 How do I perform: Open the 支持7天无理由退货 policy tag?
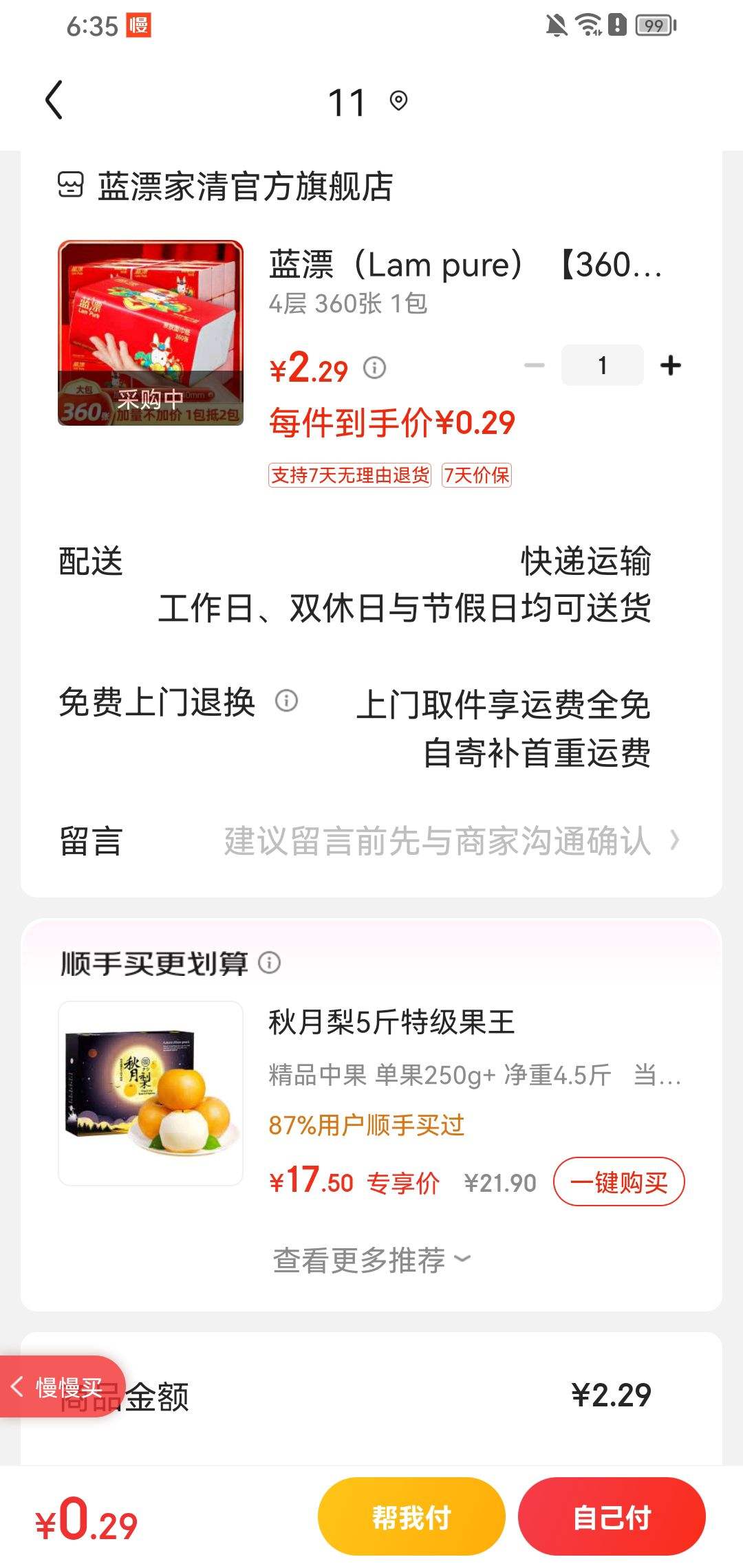pos(349,475)
